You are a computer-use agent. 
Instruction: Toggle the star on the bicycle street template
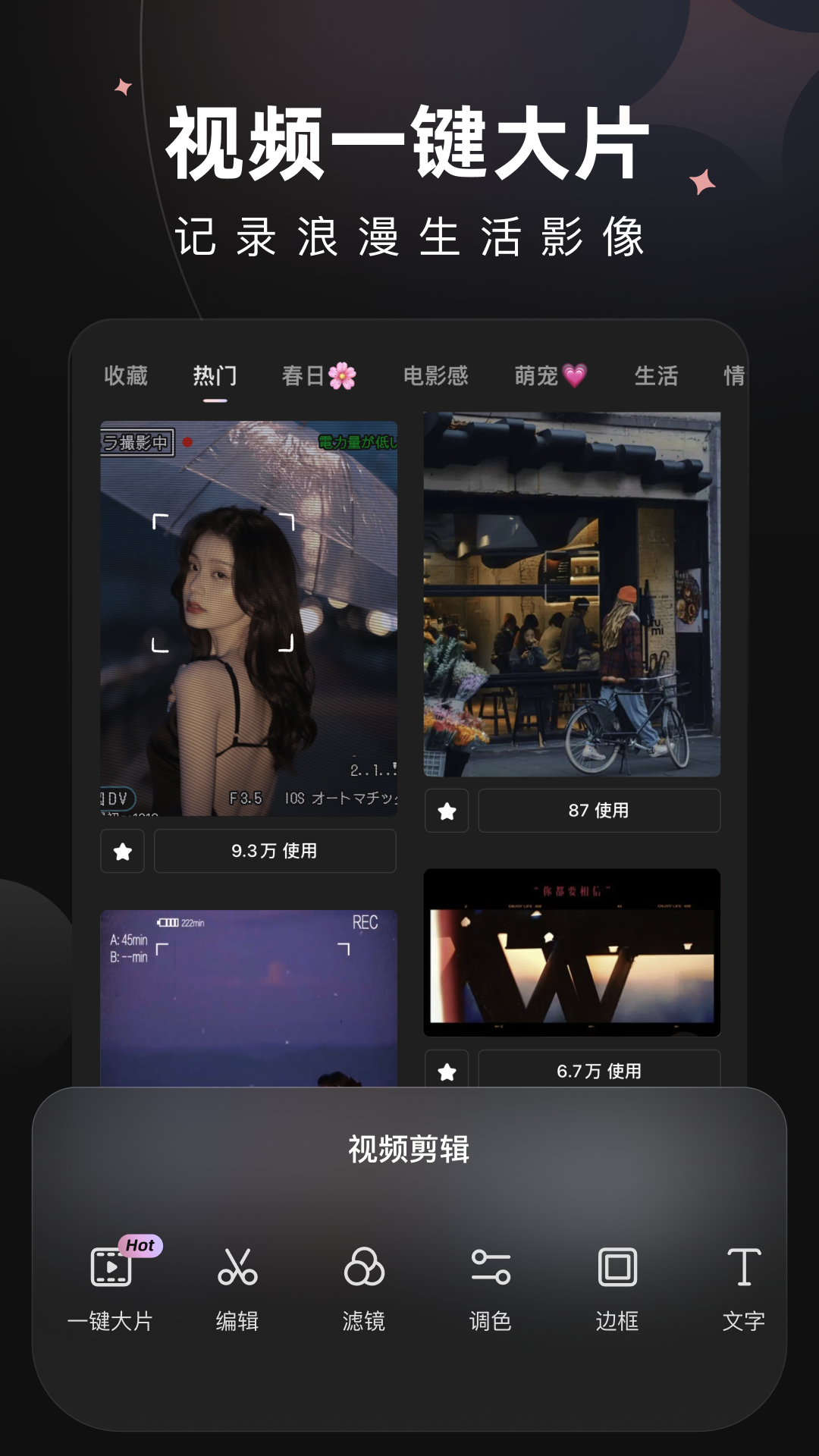pyautogui.click(x=447, y=811)
